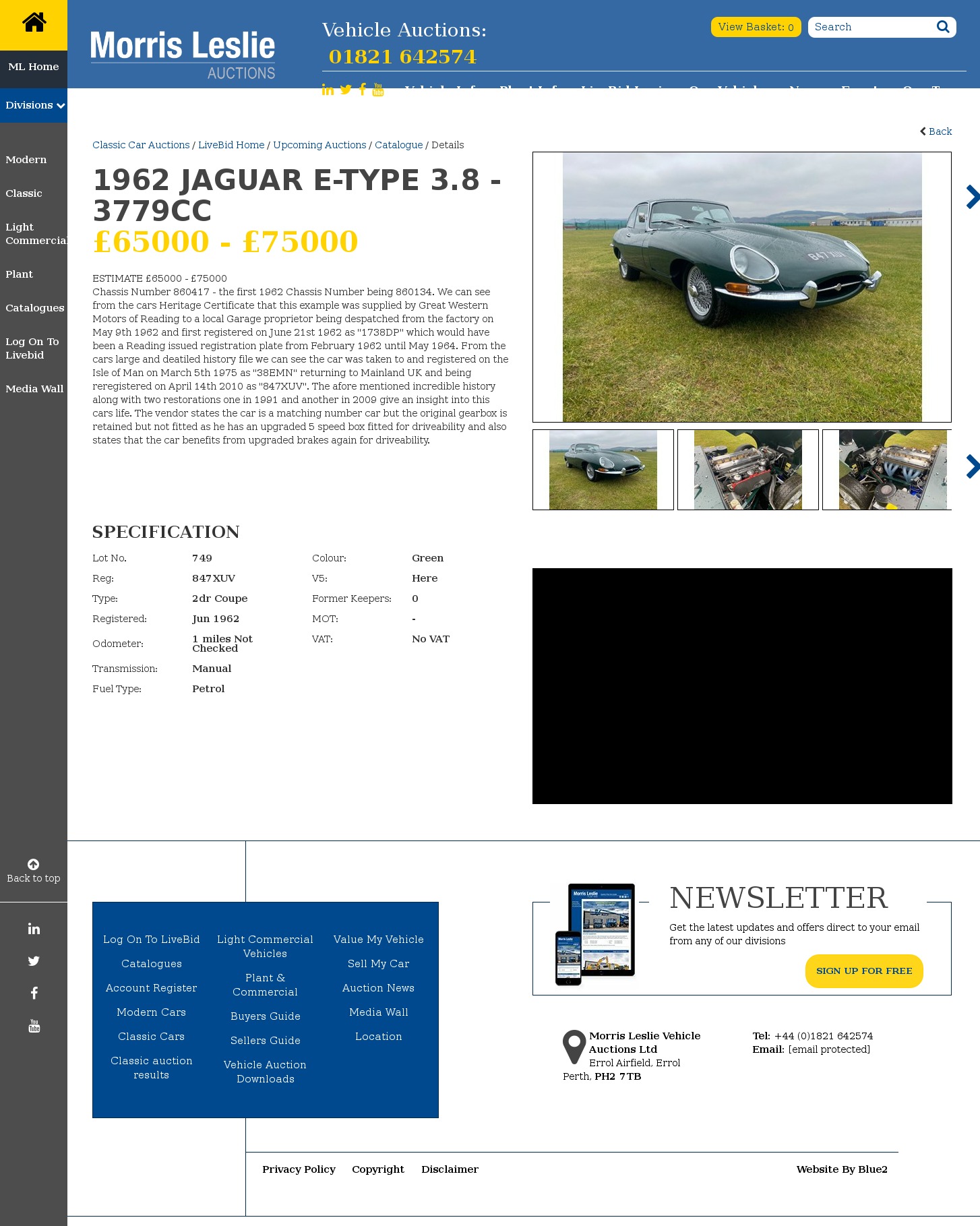Open the header Twitter icon
This screenshot has height=1226, width=980.
click(x=346, y=90)
